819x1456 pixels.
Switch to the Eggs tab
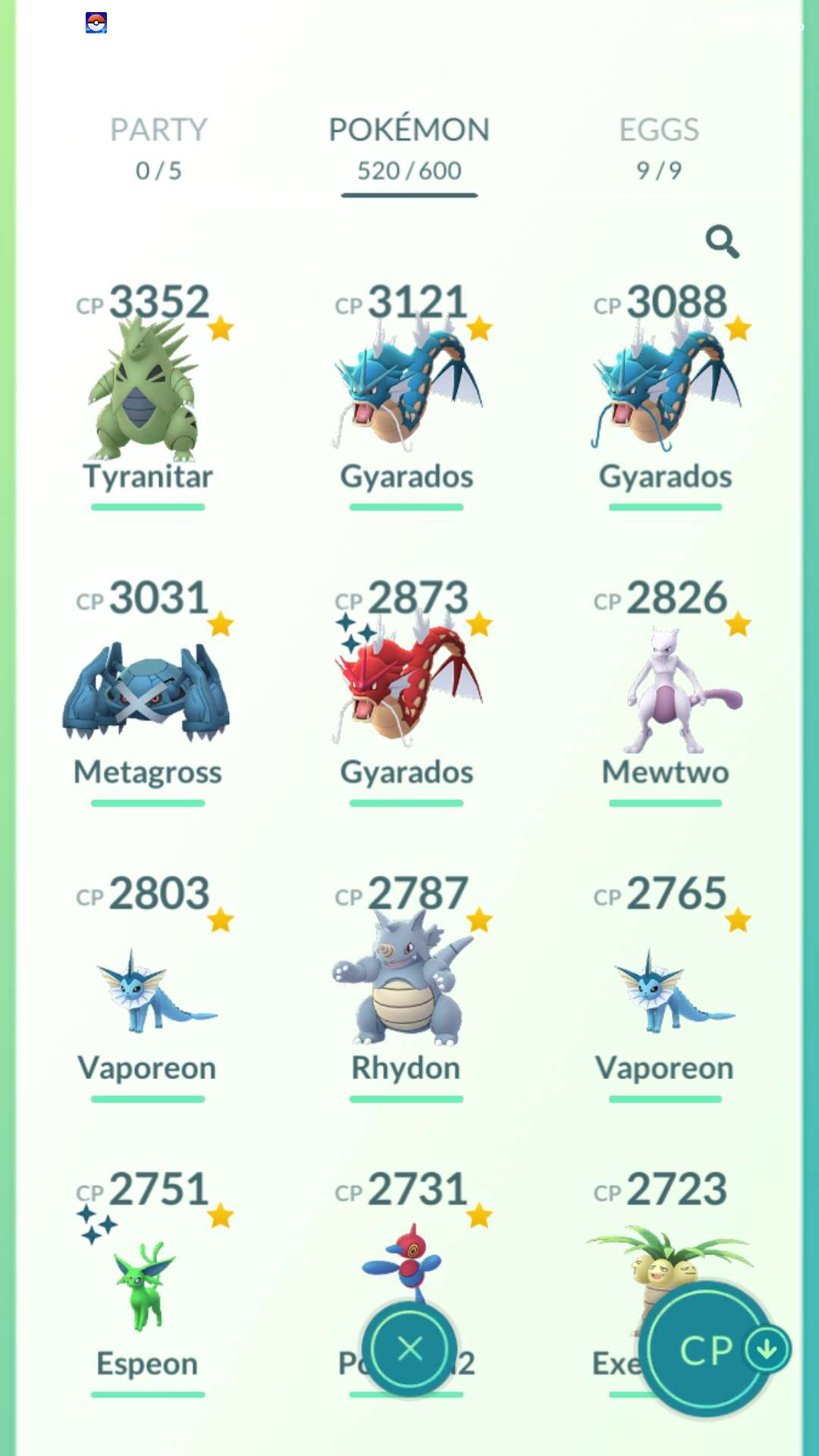(x=659, y=149)
